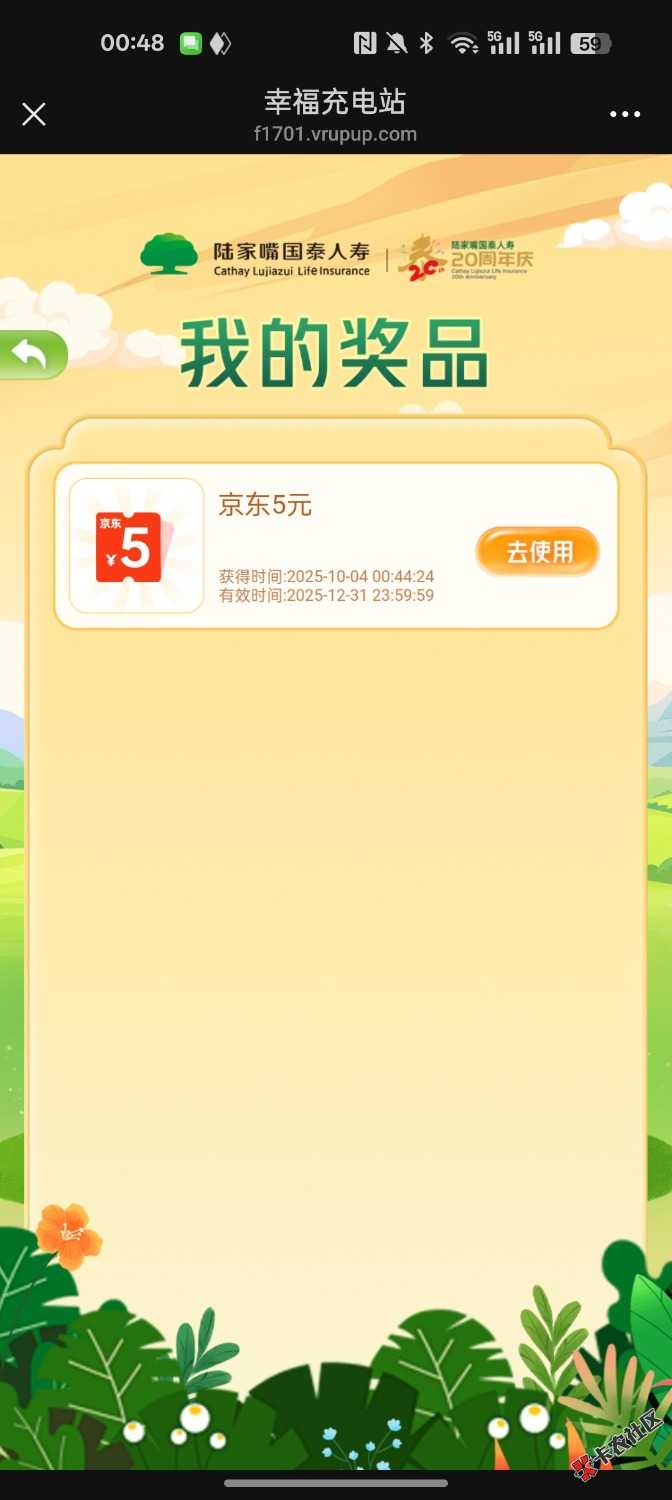Close the 幸福充电站 webview page
This screenshot has height=1500, width=672.
pos(34,115)
